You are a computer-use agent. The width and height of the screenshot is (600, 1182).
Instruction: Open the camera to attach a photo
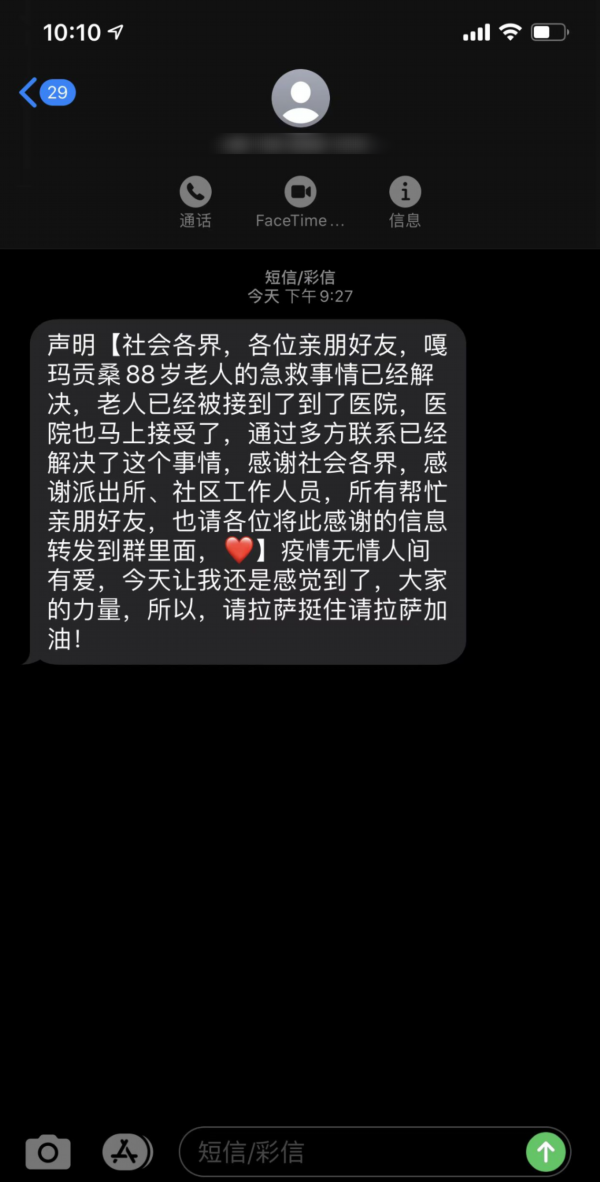click(48, 1152)
